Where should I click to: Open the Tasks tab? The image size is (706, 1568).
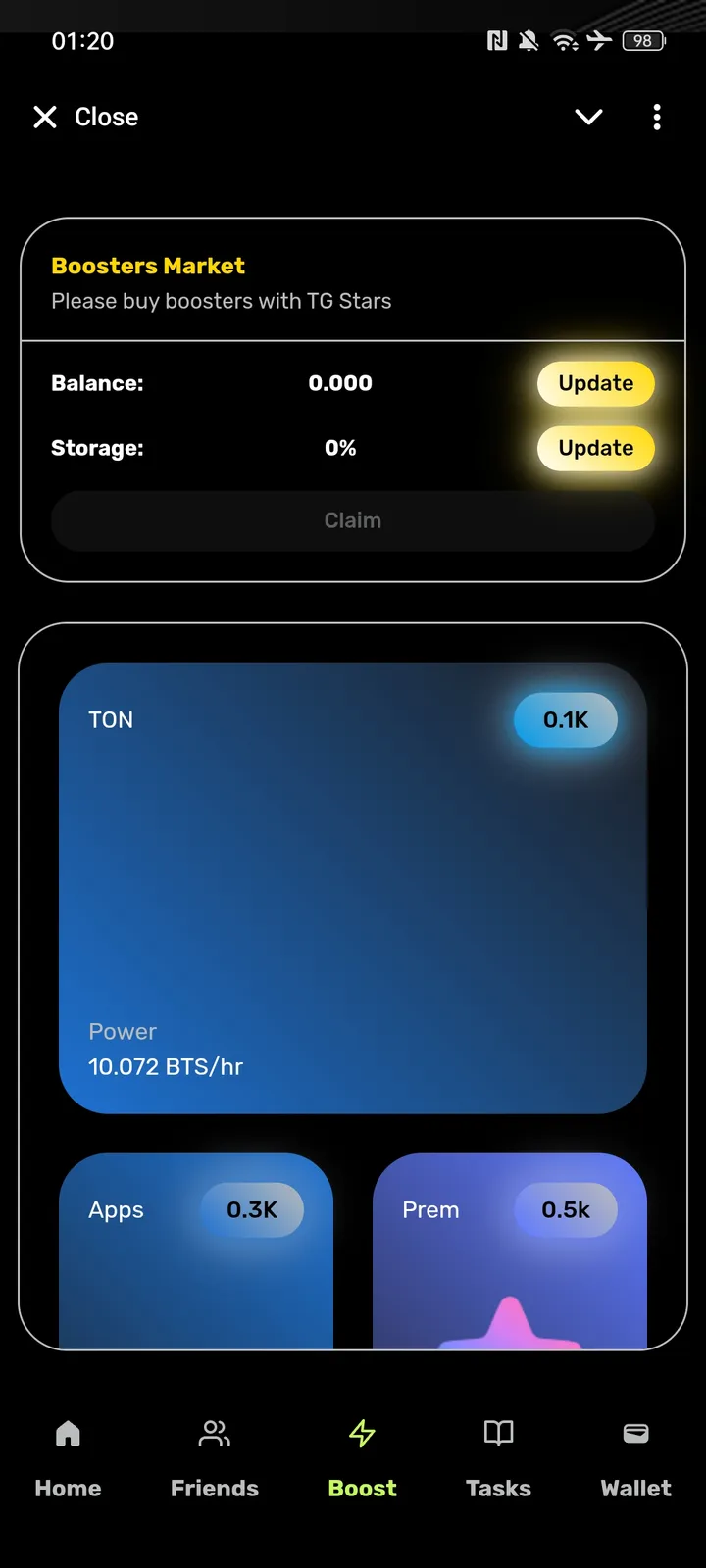pyautogui.click(x=498, y=1458)
